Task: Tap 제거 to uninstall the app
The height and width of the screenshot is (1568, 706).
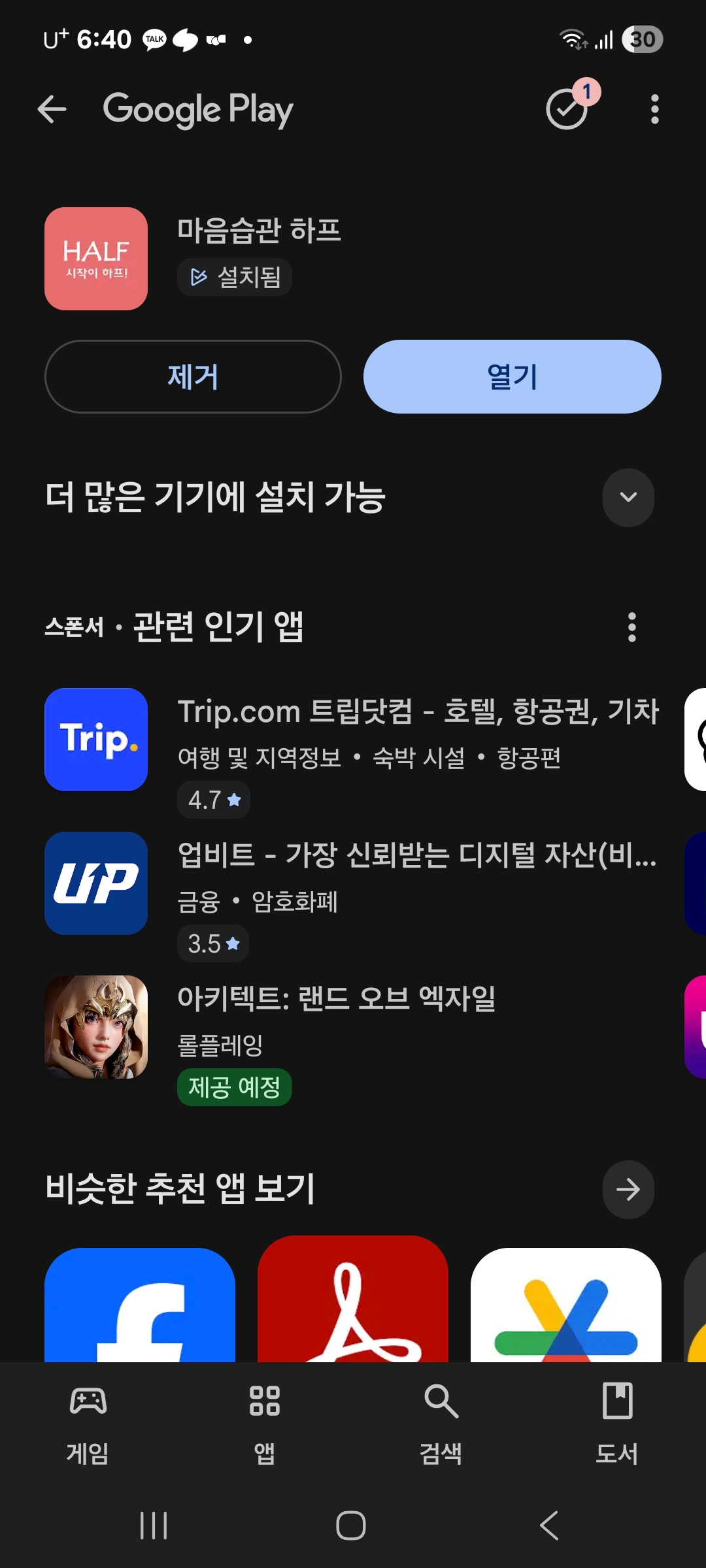Action: (193, 377)
